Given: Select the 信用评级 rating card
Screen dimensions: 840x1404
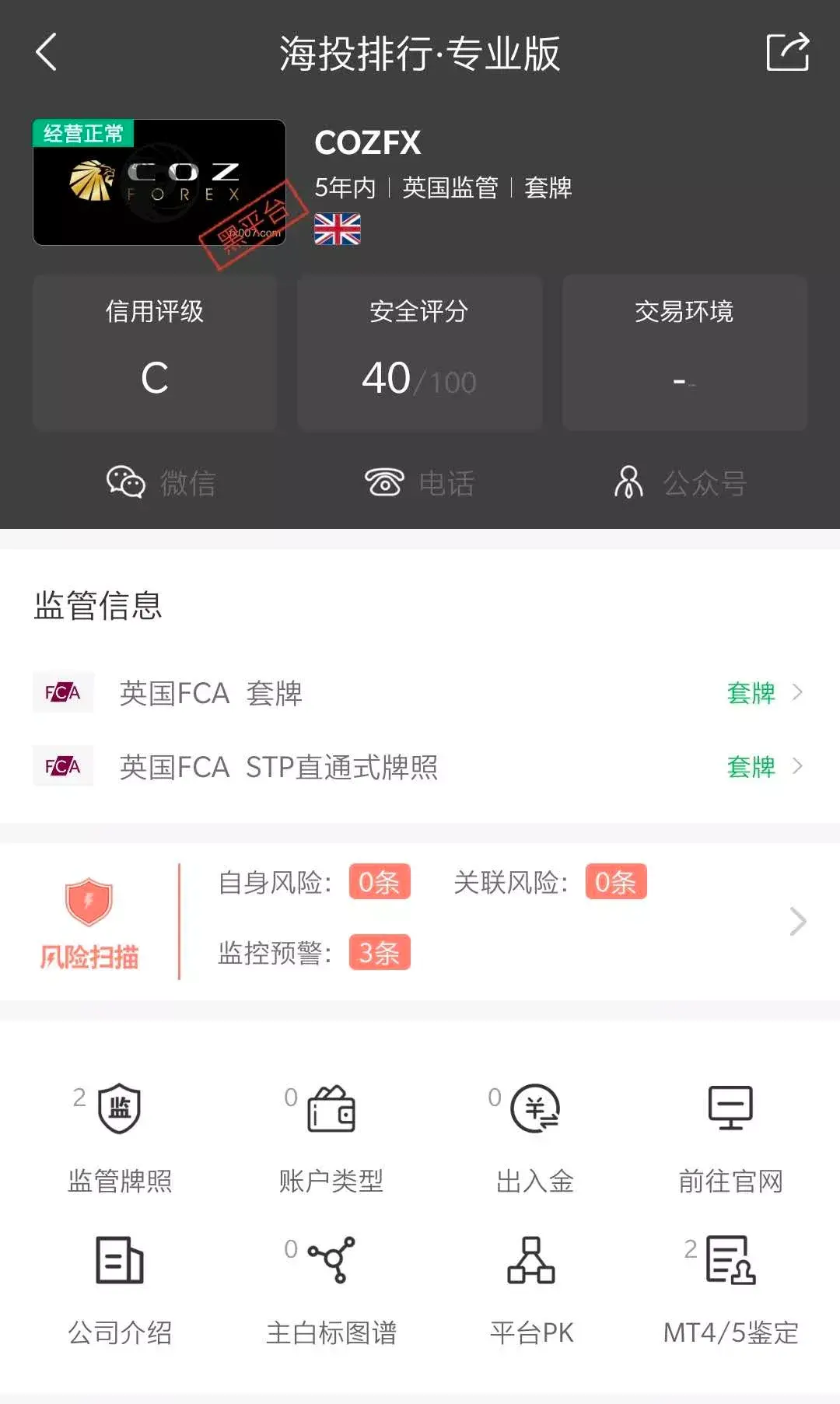Looking at the screenshot, I should point(155,352).
